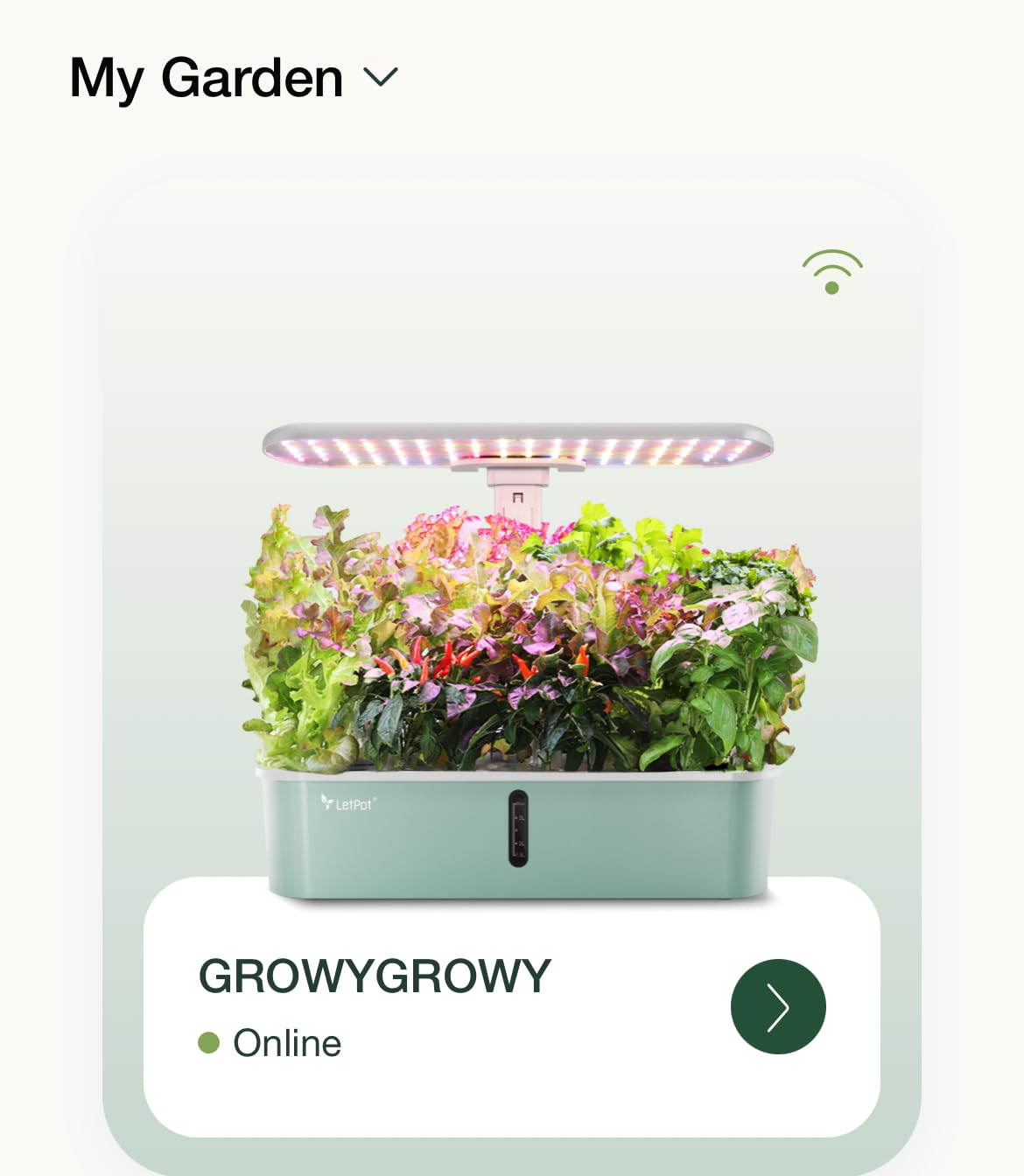
Task: Toggle GROWYGROWY's online status indicator
Action: click(209, 1042)
